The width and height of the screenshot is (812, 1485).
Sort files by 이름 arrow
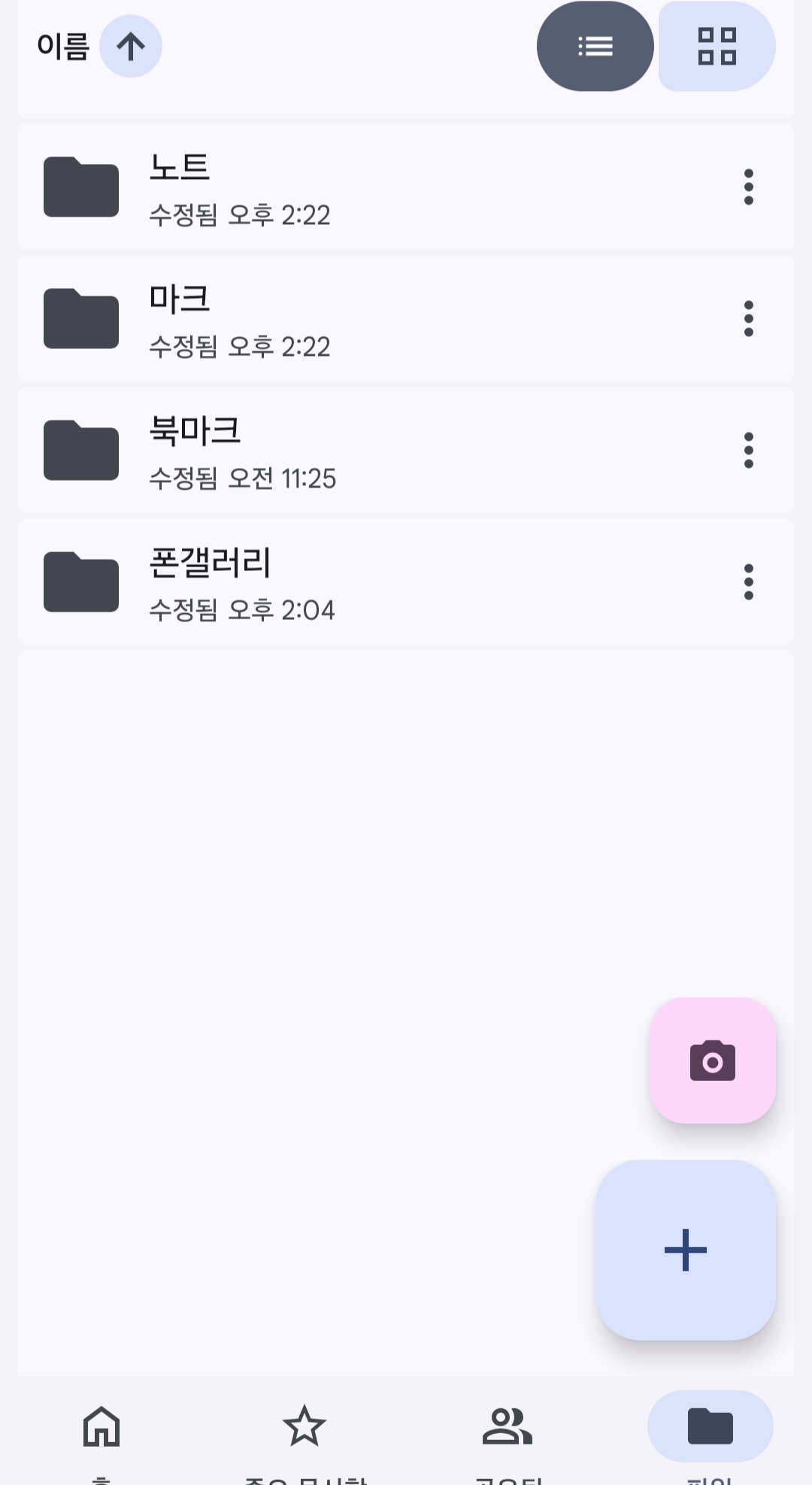130,47
